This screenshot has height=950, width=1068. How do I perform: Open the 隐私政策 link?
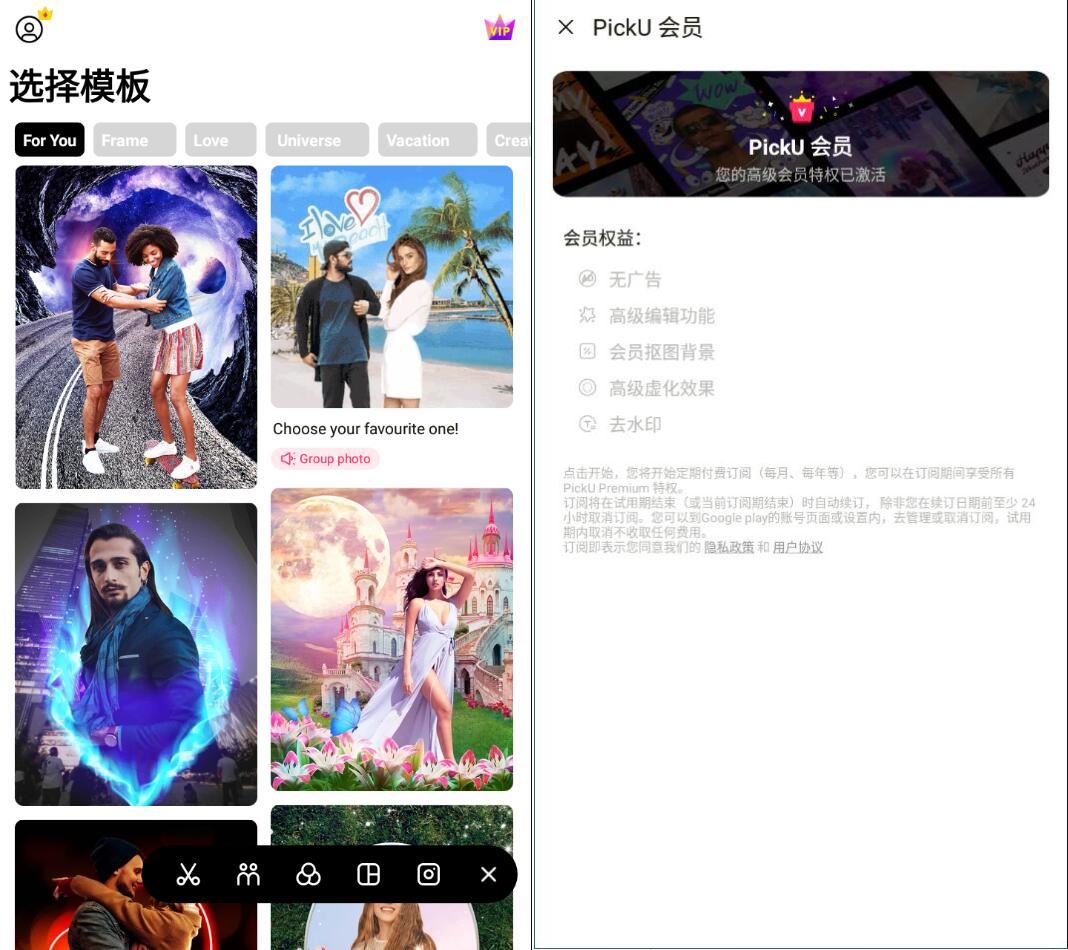tap(729, 548)
